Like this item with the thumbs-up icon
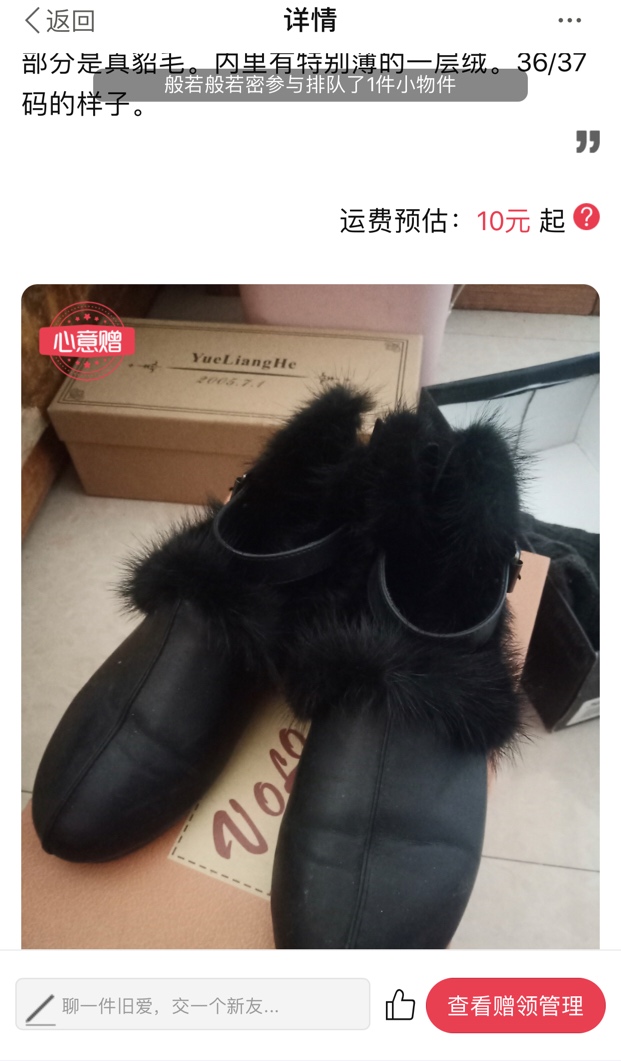The image size is (621, 1061). (x=400, y=1005)
